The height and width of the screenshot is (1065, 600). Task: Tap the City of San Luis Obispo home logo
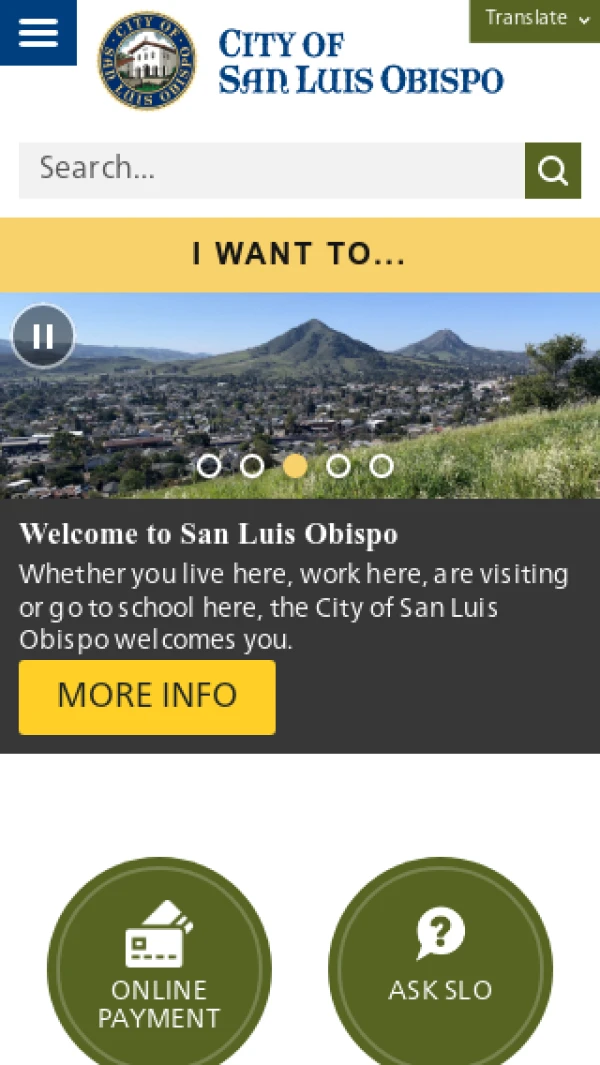tap(301, 61)
